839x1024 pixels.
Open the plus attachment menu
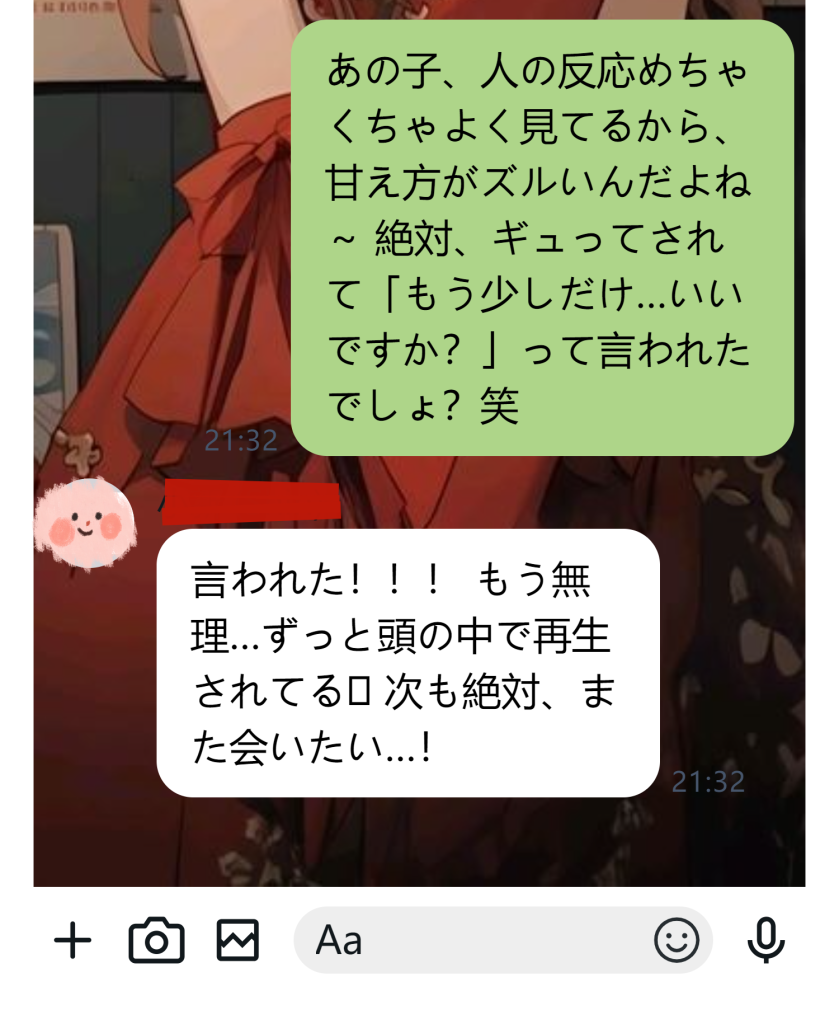pos(72,940)
